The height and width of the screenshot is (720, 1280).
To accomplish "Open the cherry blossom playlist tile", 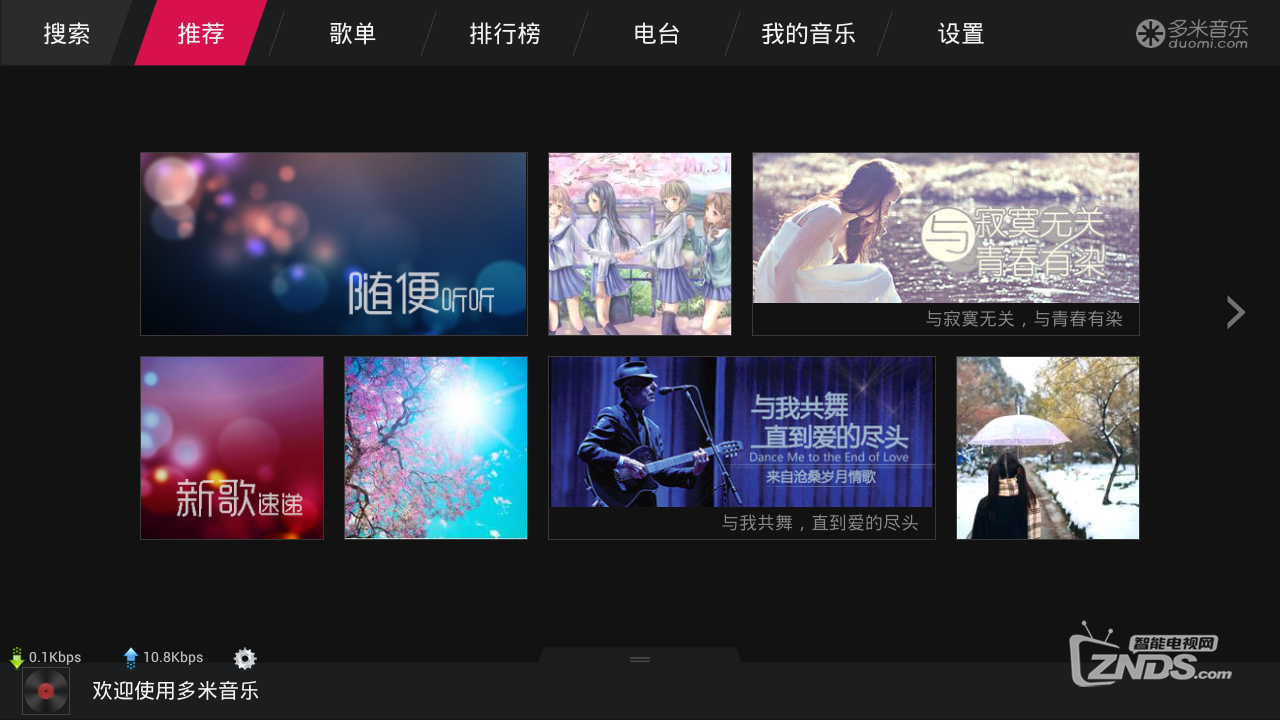I will [x=436, y=447].
